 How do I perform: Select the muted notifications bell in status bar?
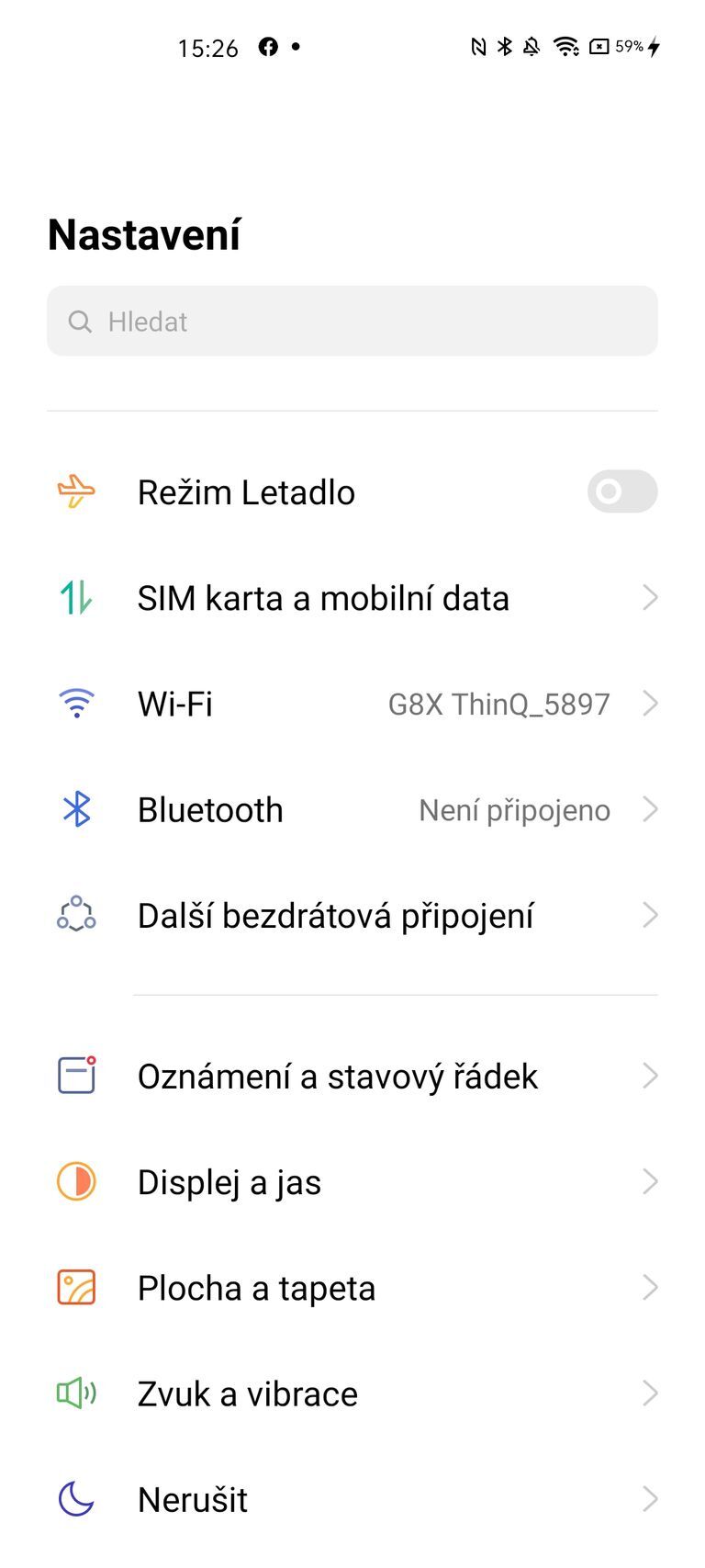click(x=531, y=47)
